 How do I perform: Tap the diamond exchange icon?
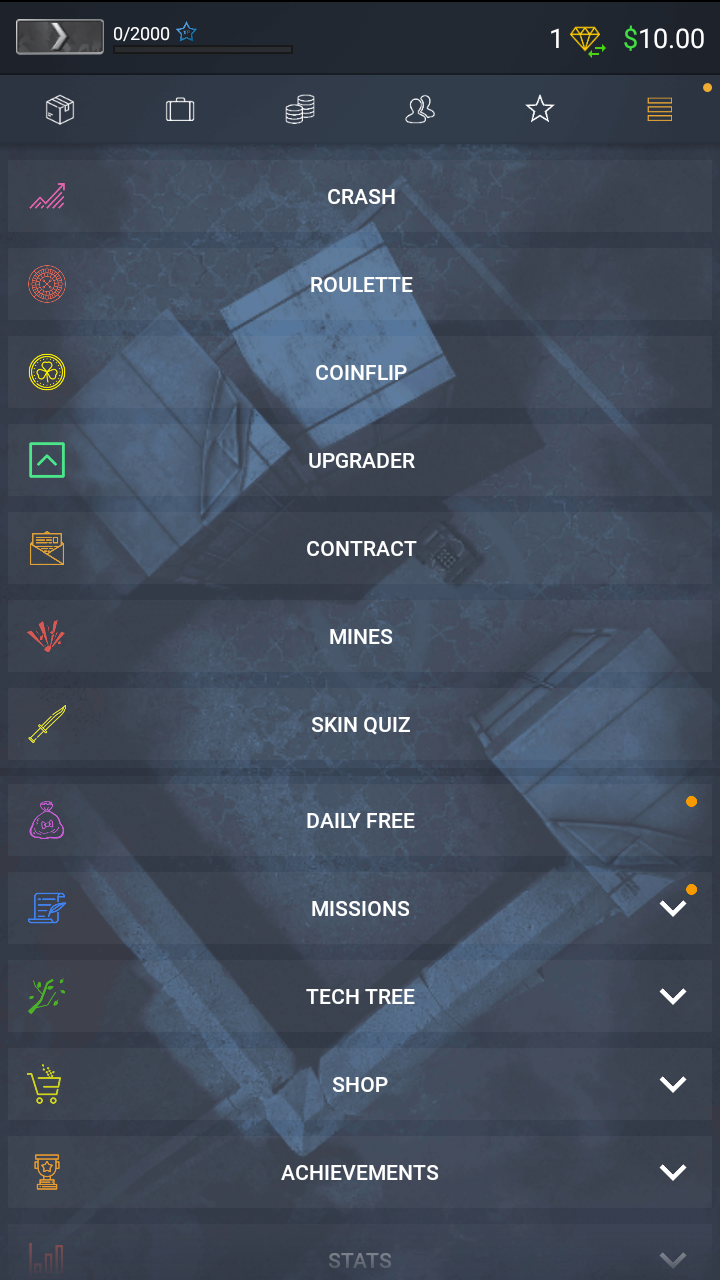pyautogui.click(x=588, y=40)
